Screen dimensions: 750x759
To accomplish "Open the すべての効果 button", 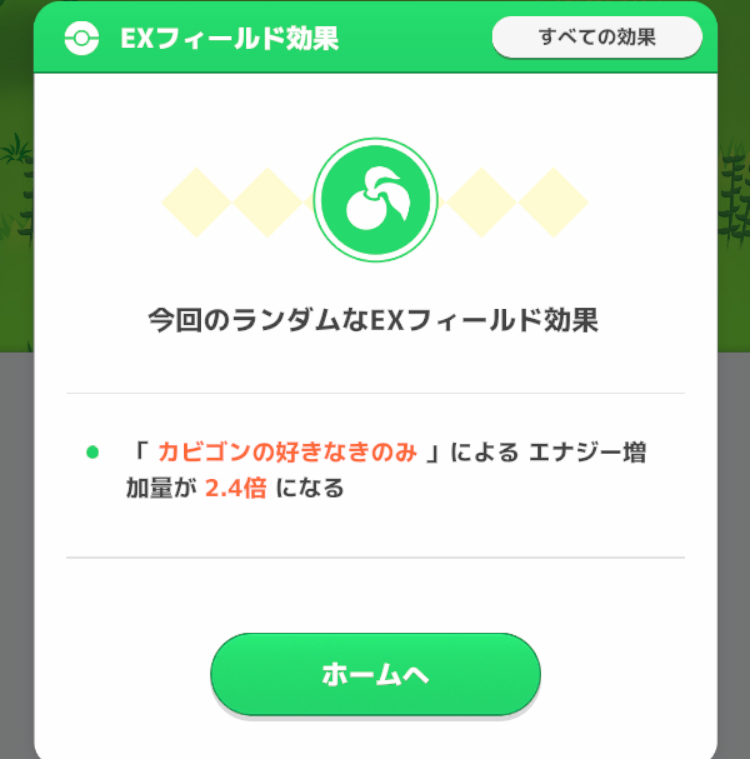I will [x=597, y=38].
